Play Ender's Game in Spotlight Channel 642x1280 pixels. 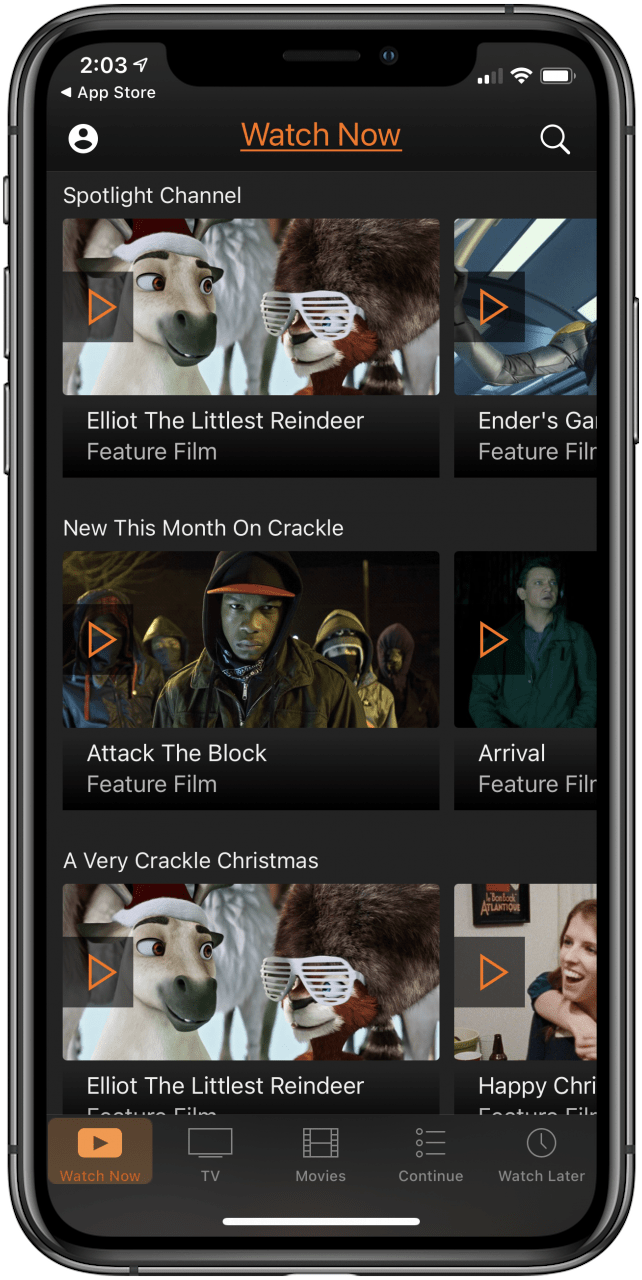click(490, 307)
